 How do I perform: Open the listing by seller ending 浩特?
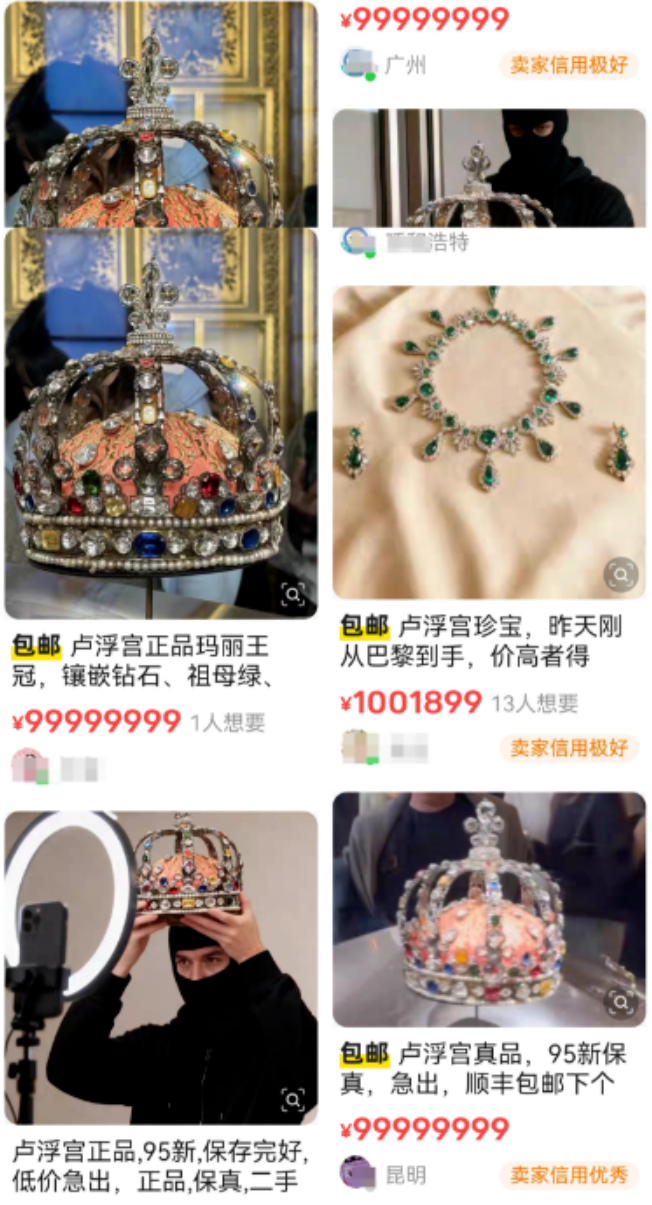488,168
